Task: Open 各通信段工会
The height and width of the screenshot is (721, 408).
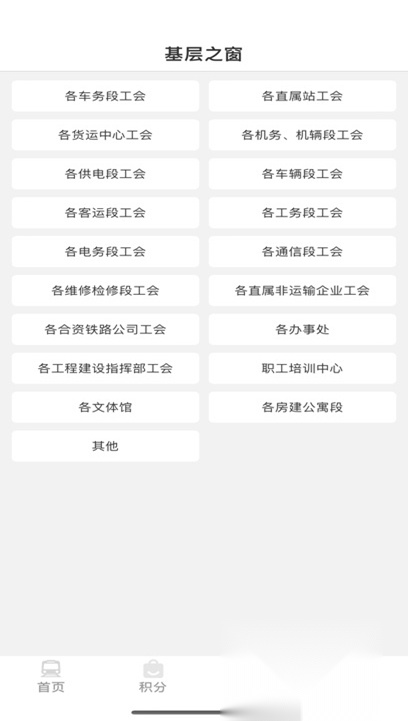Action: tap(302, 252)
